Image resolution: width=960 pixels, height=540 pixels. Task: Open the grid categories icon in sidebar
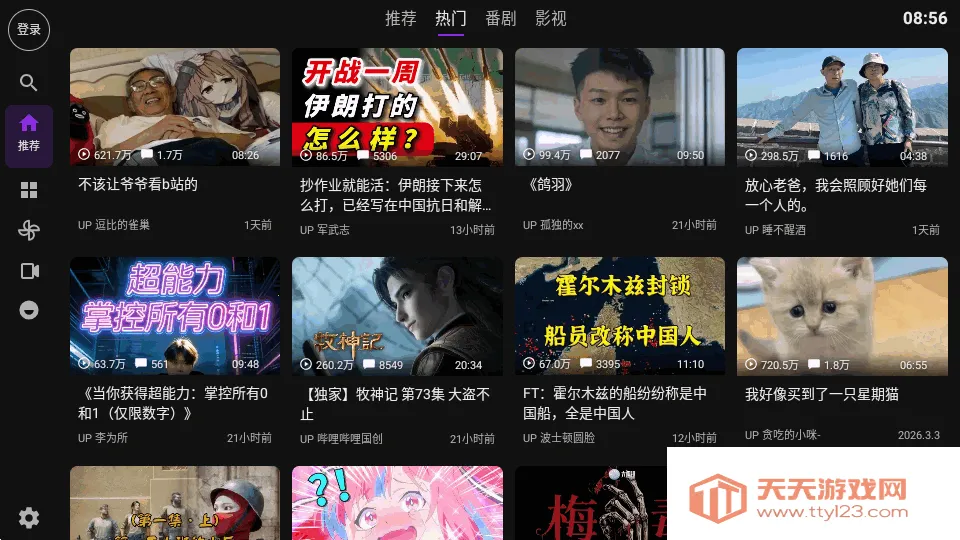(29, 190)
